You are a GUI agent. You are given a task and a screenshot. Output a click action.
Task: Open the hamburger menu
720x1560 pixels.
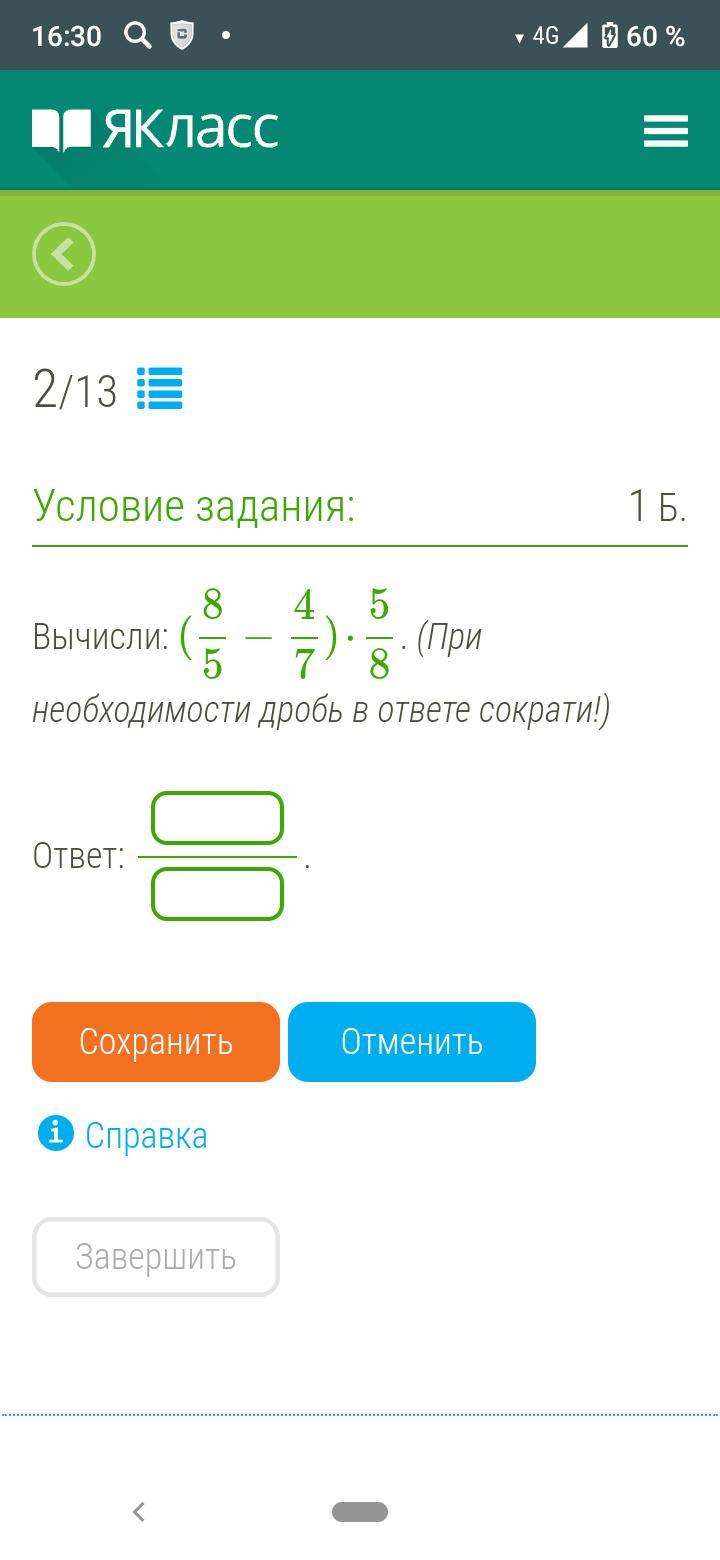[x=665, y=131]
